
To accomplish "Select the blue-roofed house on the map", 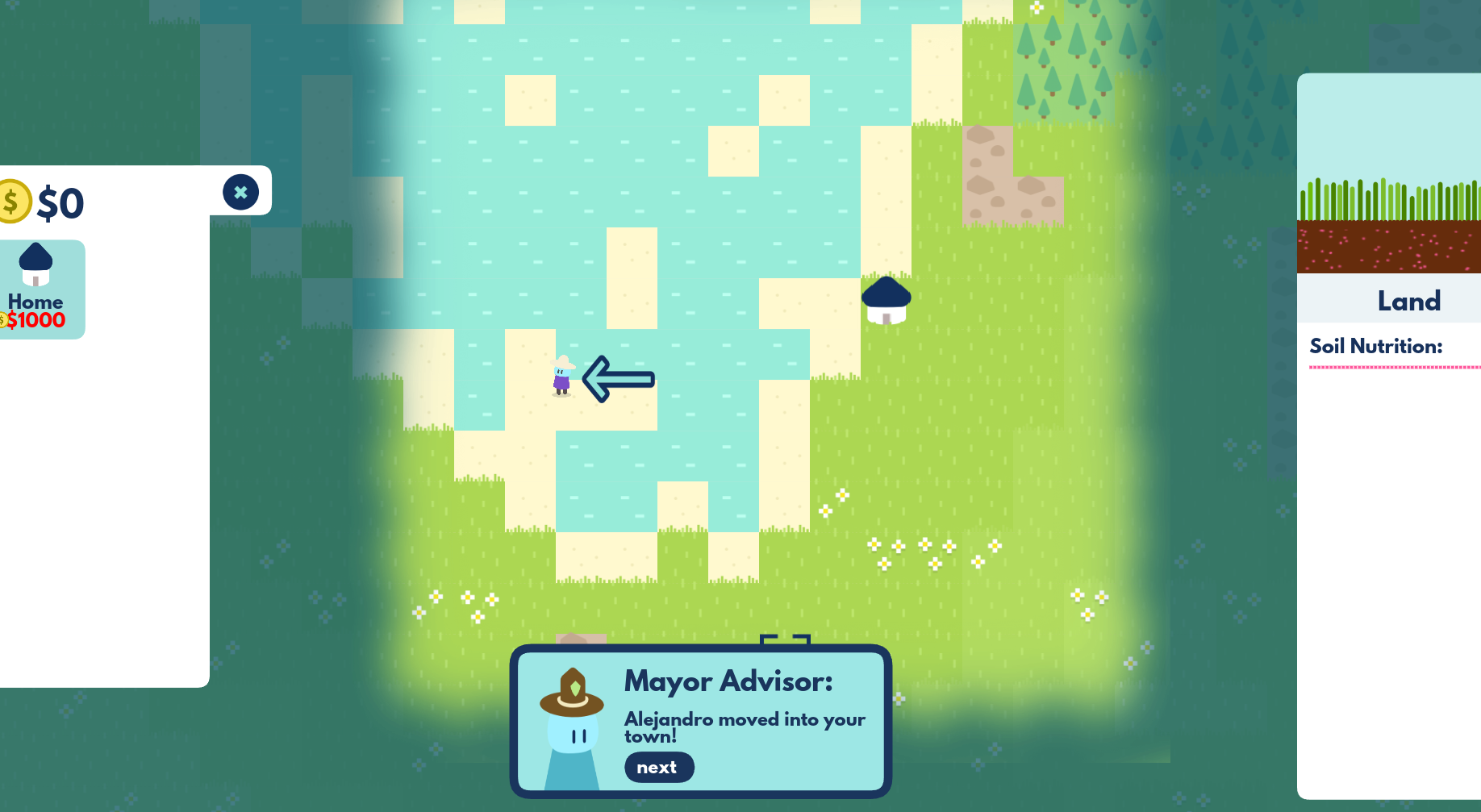I will point(887,301).
